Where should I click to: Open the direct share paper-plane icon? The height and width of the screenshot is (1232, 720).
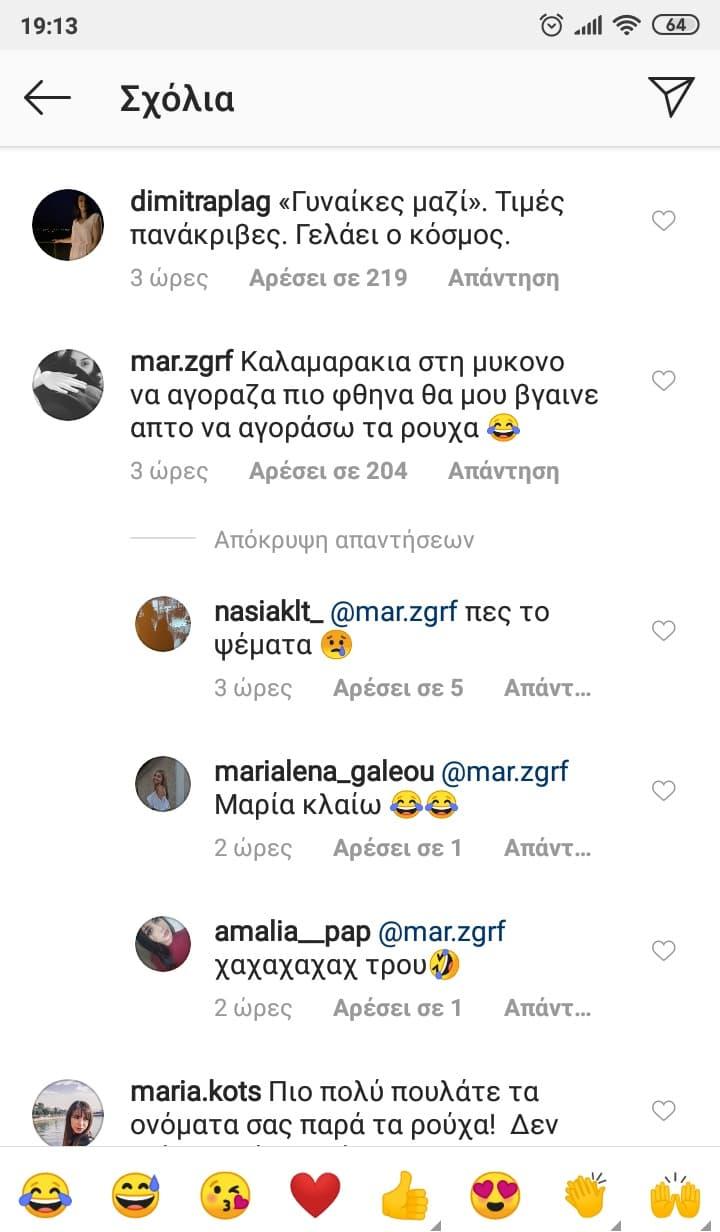pyautogui.click(x=671, y=97)
